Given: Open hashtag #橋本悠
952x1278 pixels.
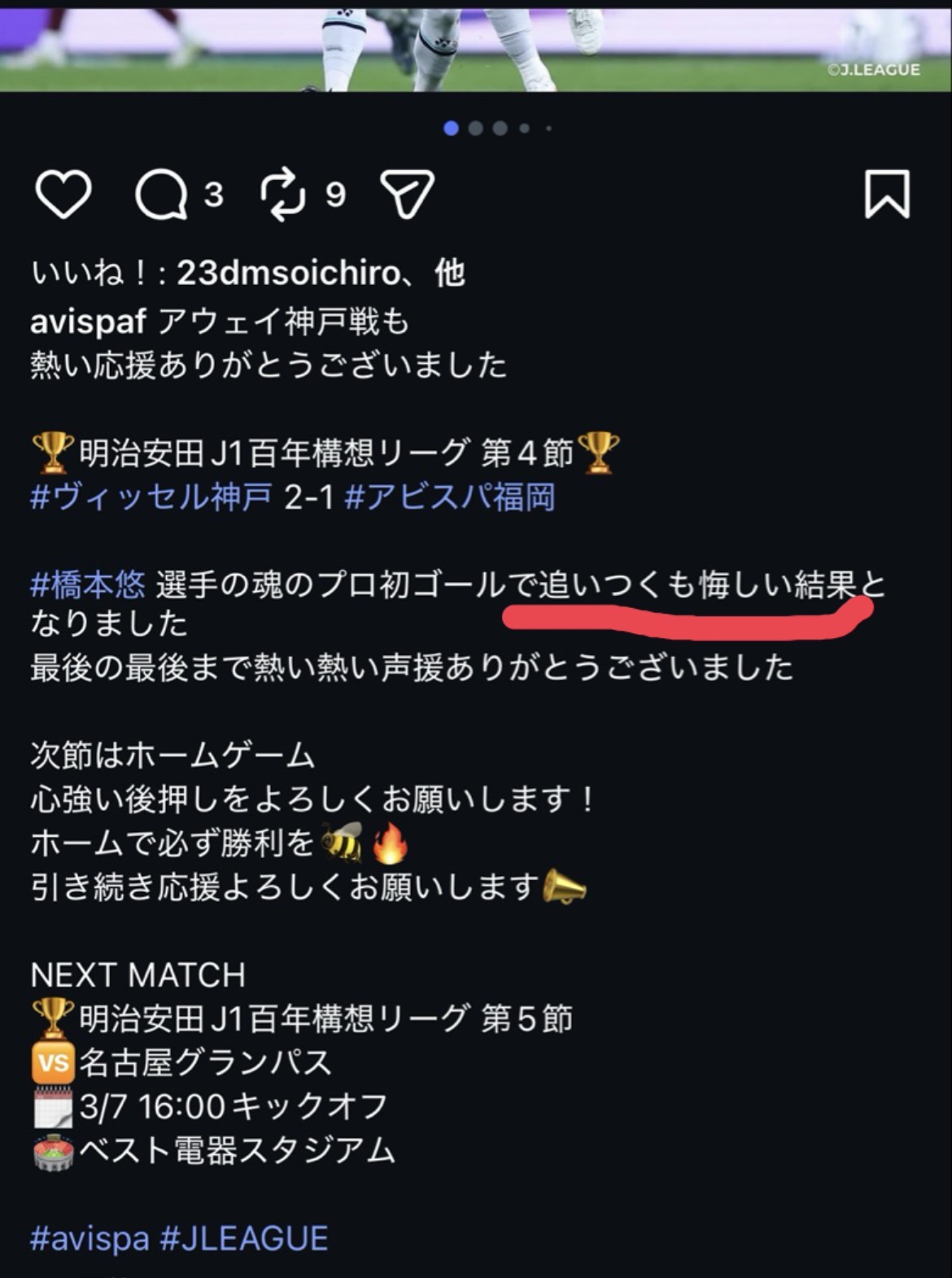Looking at the screenshot, I should click(x=88, y=584).
